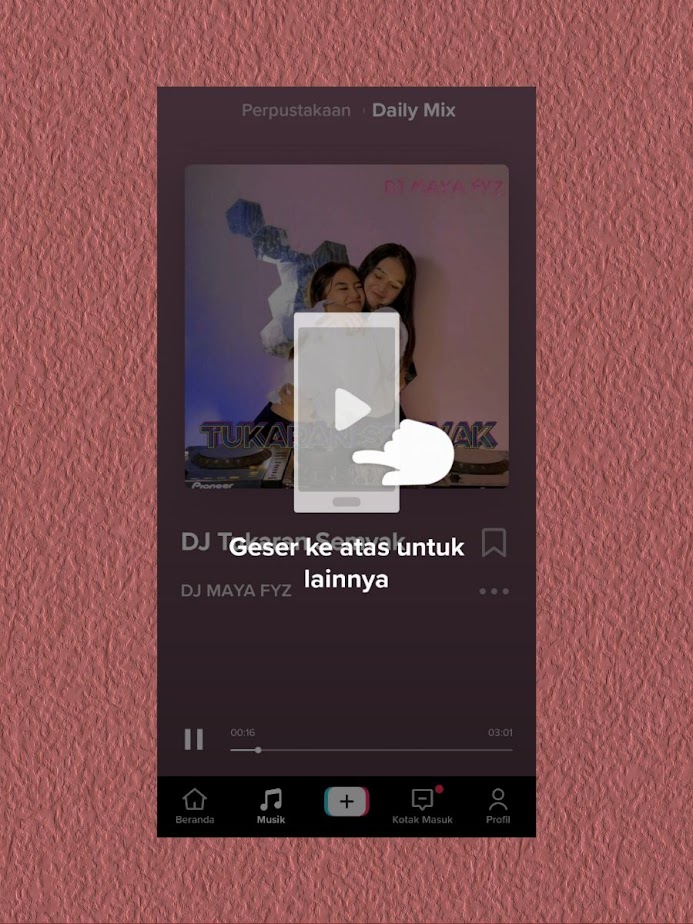Switch to the Perpustakaan tab
The image size is (693, 924).
296,110
